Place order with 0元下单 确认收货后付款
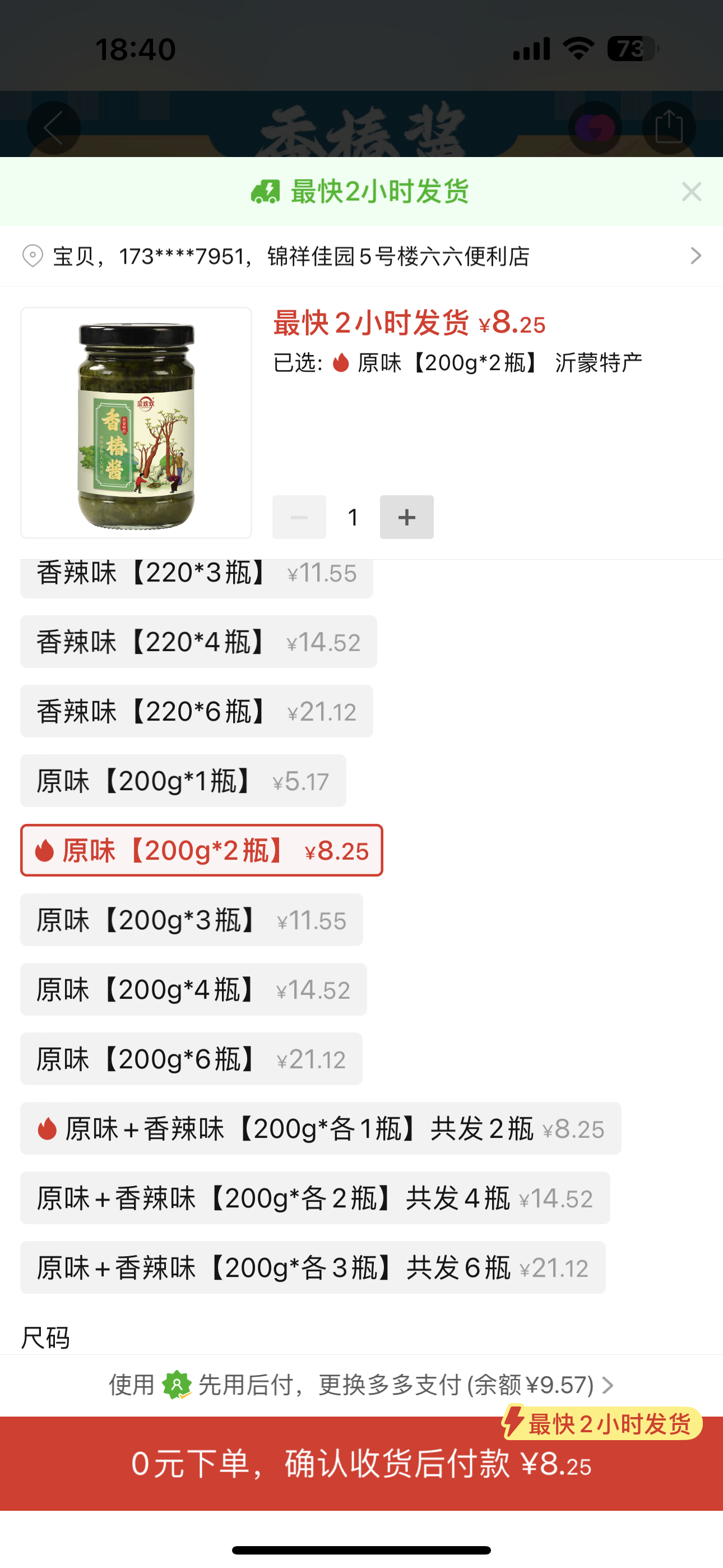 [361, 1463]
